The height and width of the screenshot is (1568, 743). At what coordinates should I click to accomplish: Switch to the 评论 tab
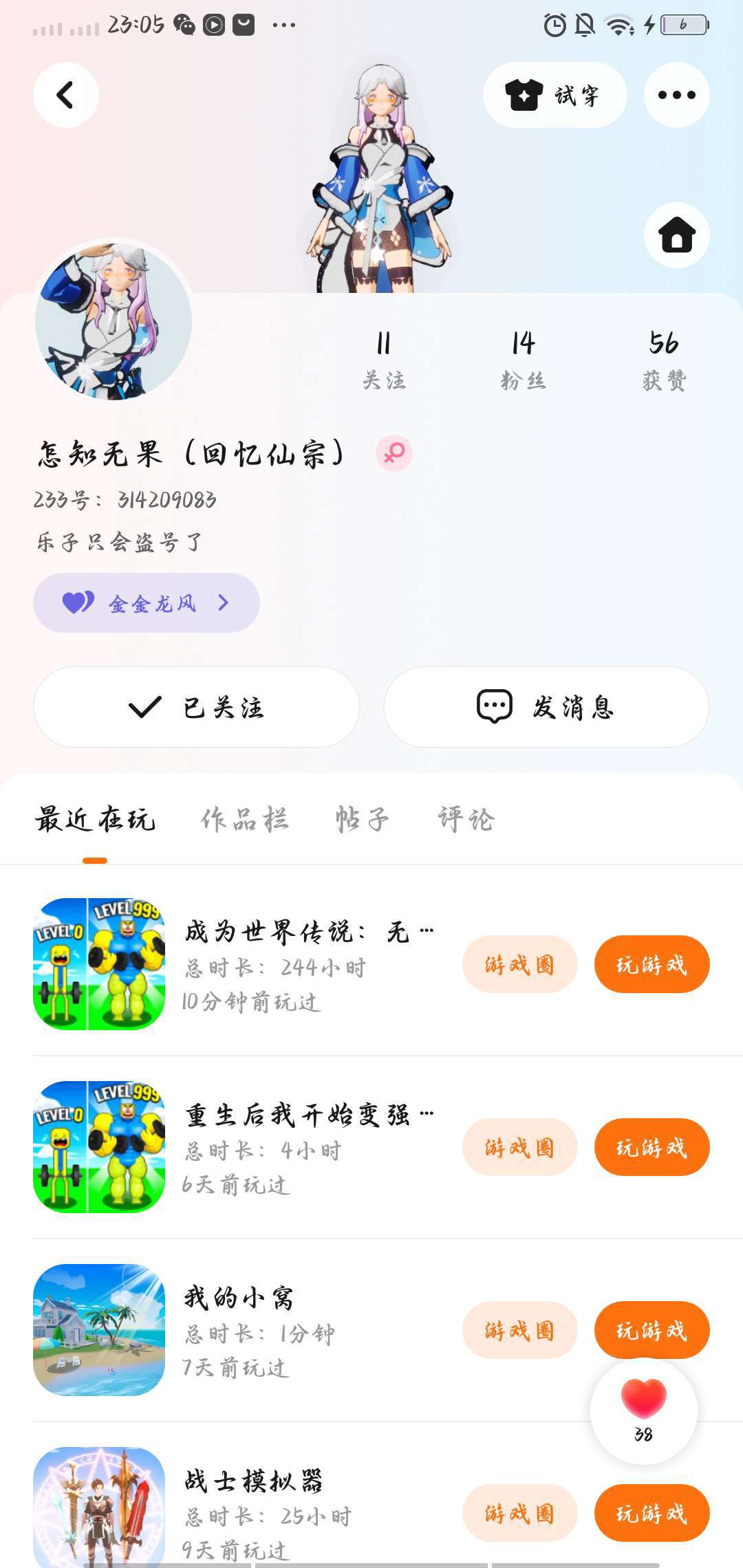click(x=466, y=819)
